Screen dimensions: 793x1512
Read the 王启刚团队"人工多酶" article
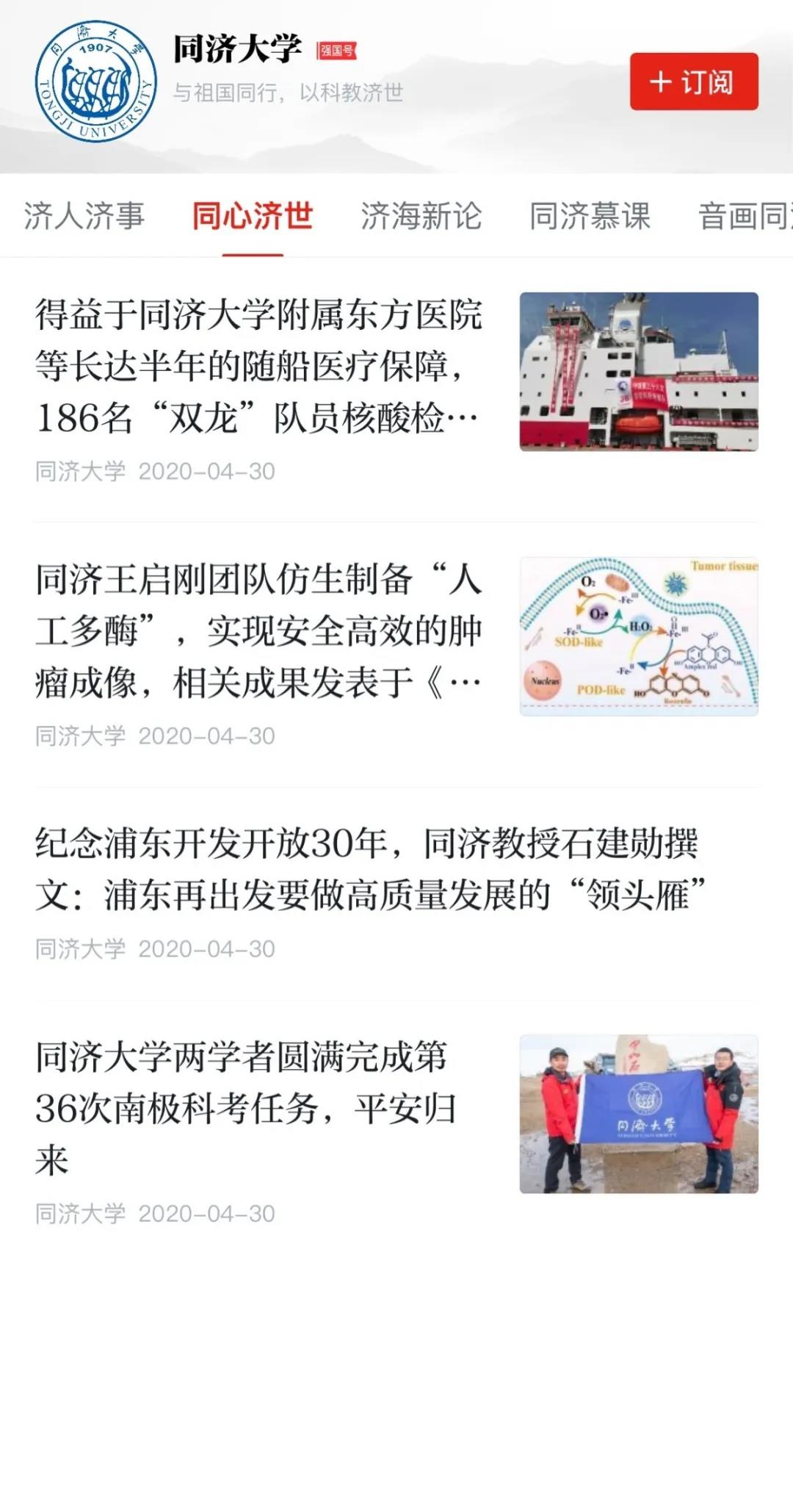258,630
